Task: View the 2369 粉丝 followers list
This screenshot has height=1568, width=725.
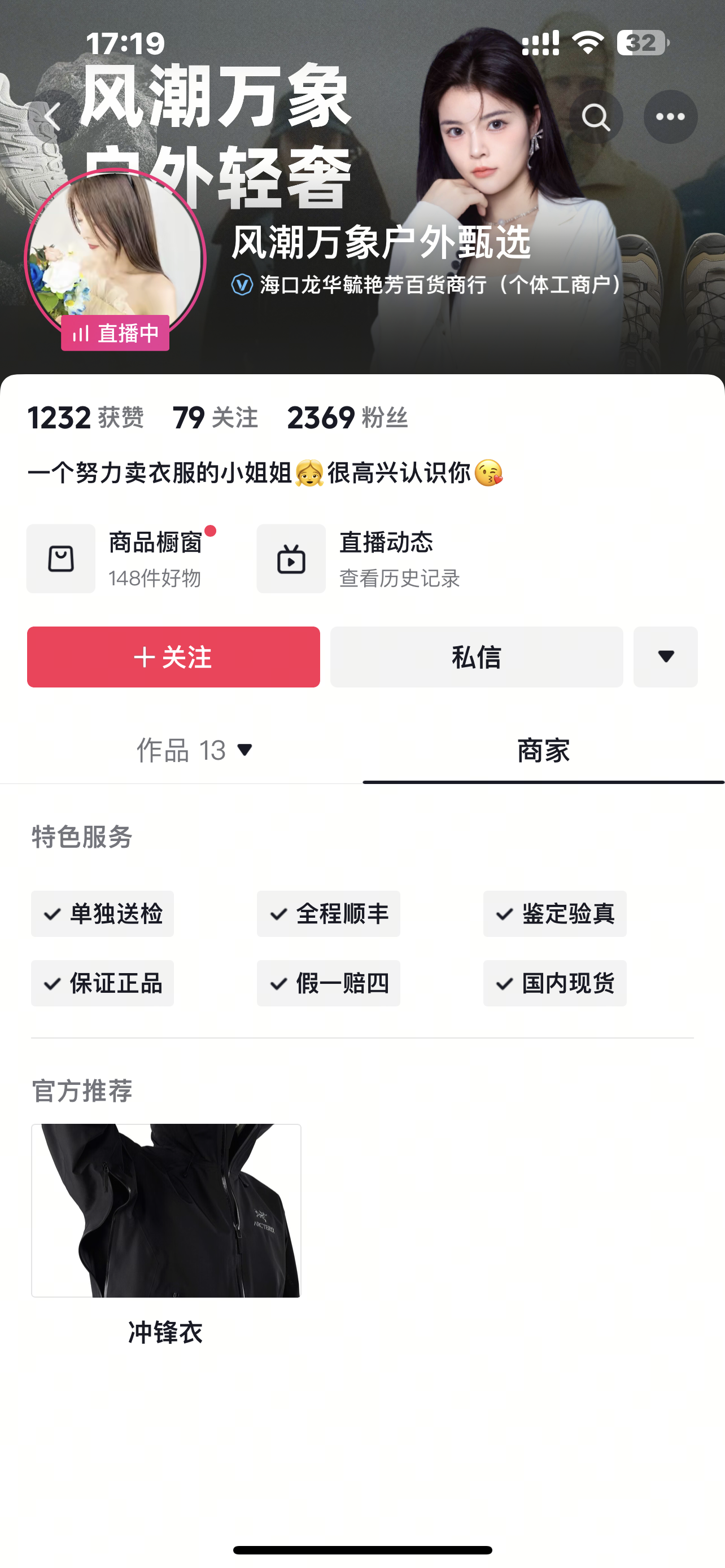Action: (347, 418)
